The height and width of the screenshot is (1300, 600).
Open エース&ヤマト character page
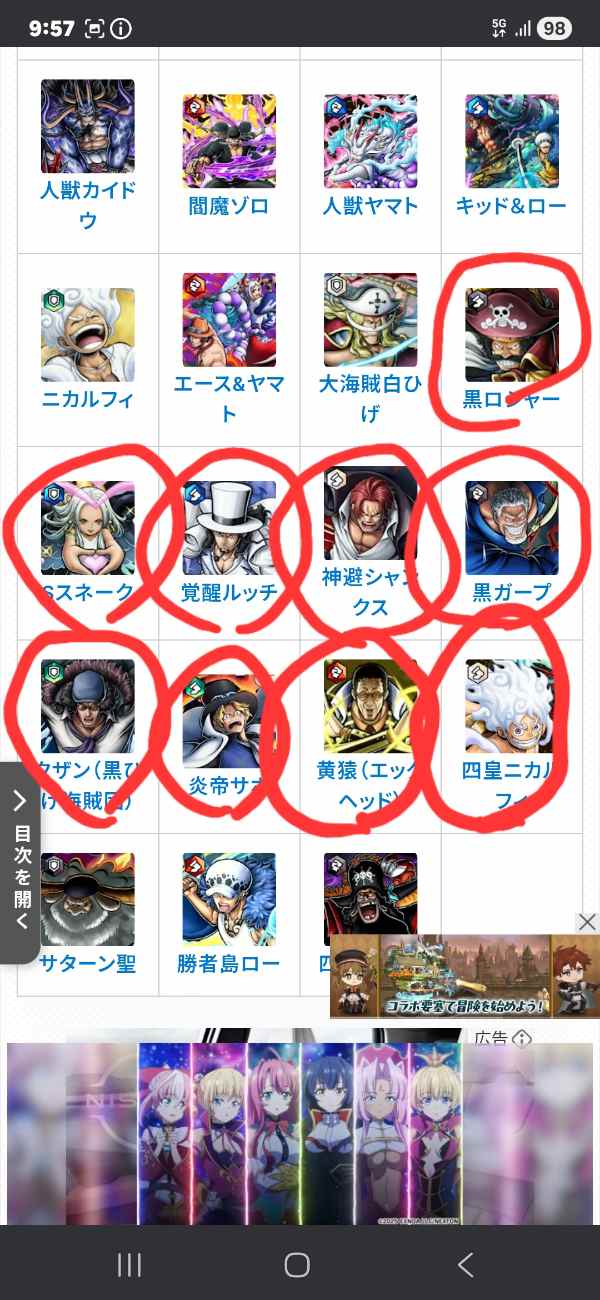[229, 335]
